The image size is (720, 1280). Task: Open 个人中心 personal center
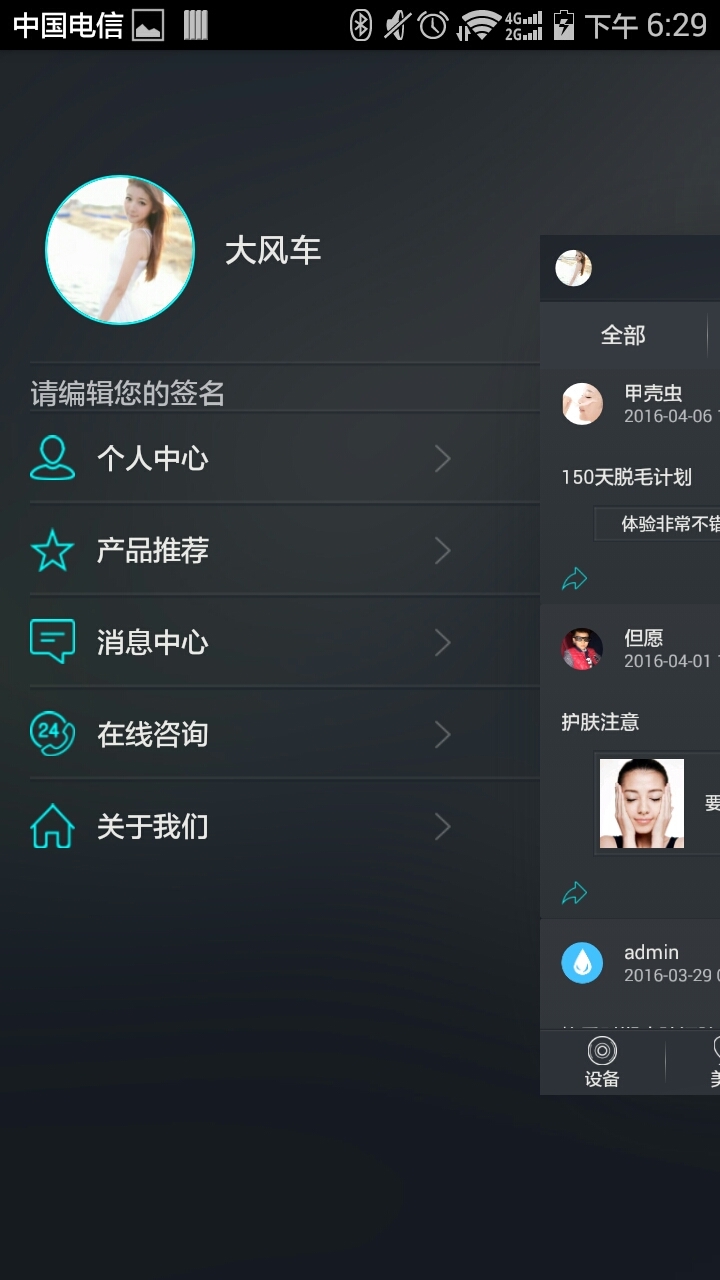(x=240, y=459)
